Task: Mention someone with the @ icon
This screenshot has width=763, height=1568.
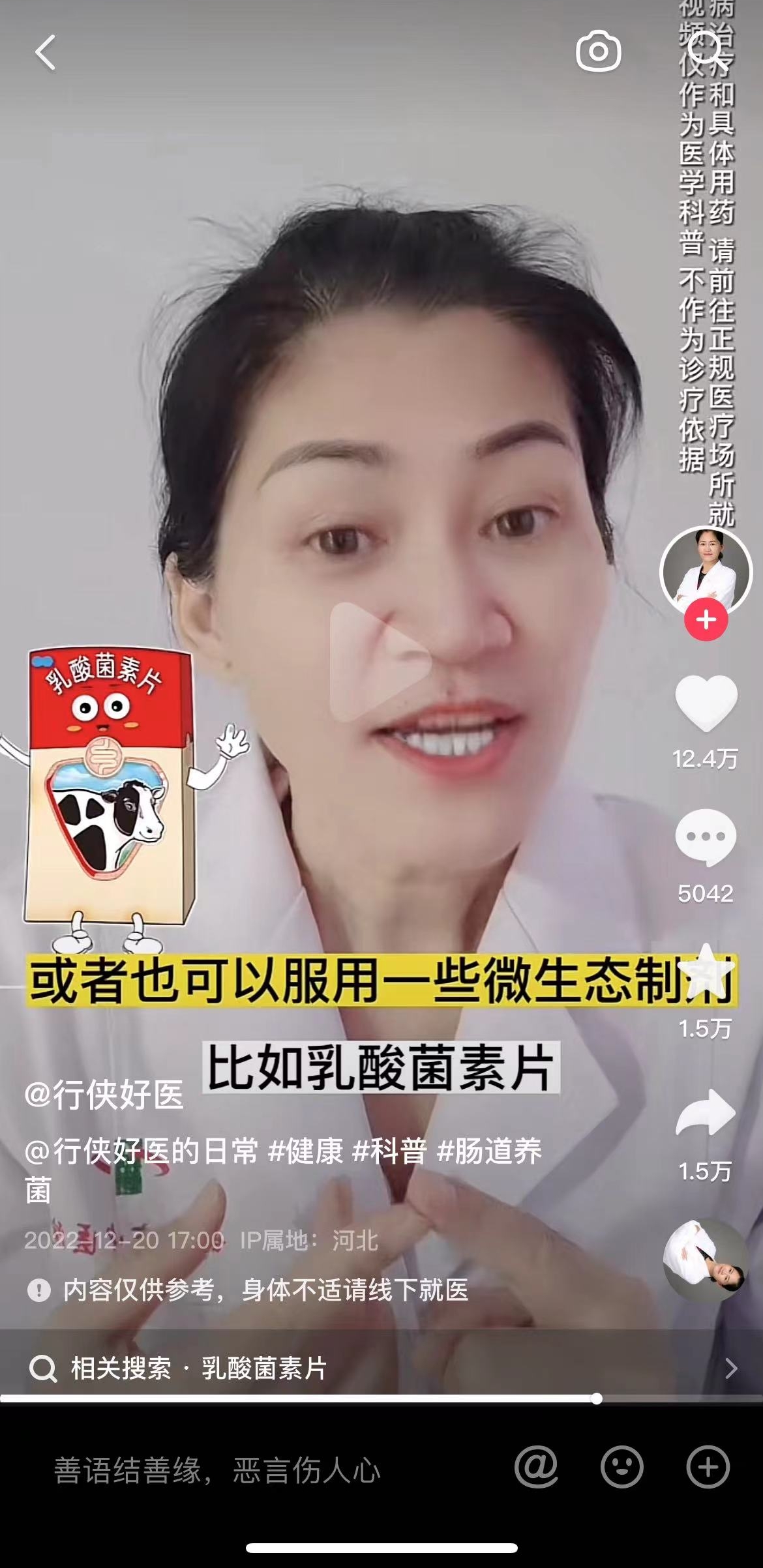Action: [536, 1467]
